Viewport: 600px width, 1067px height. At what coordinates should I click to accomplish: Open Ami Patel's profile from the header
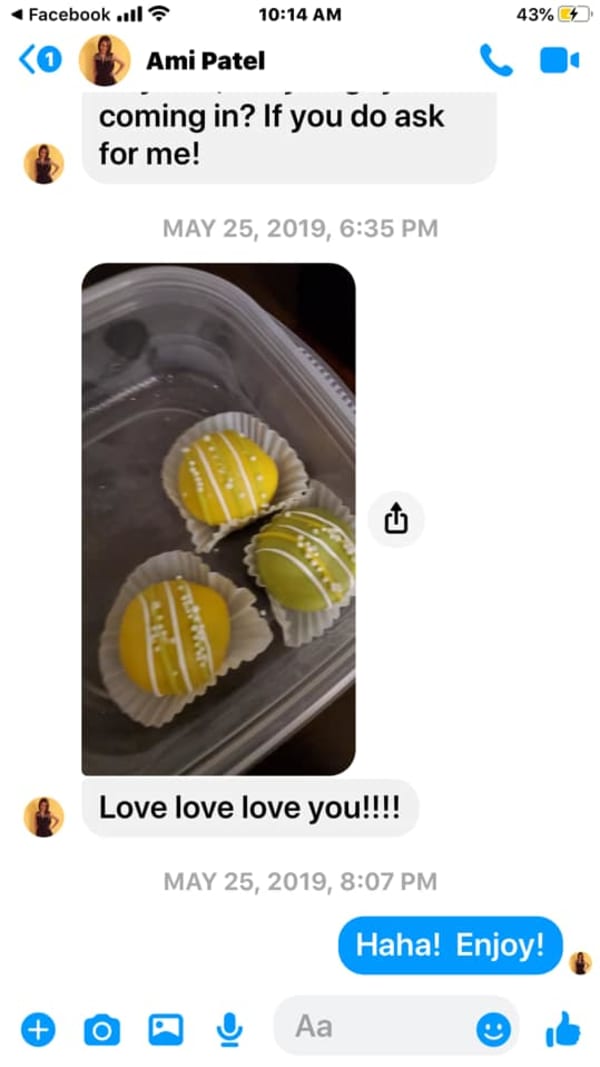click(205, 61)
